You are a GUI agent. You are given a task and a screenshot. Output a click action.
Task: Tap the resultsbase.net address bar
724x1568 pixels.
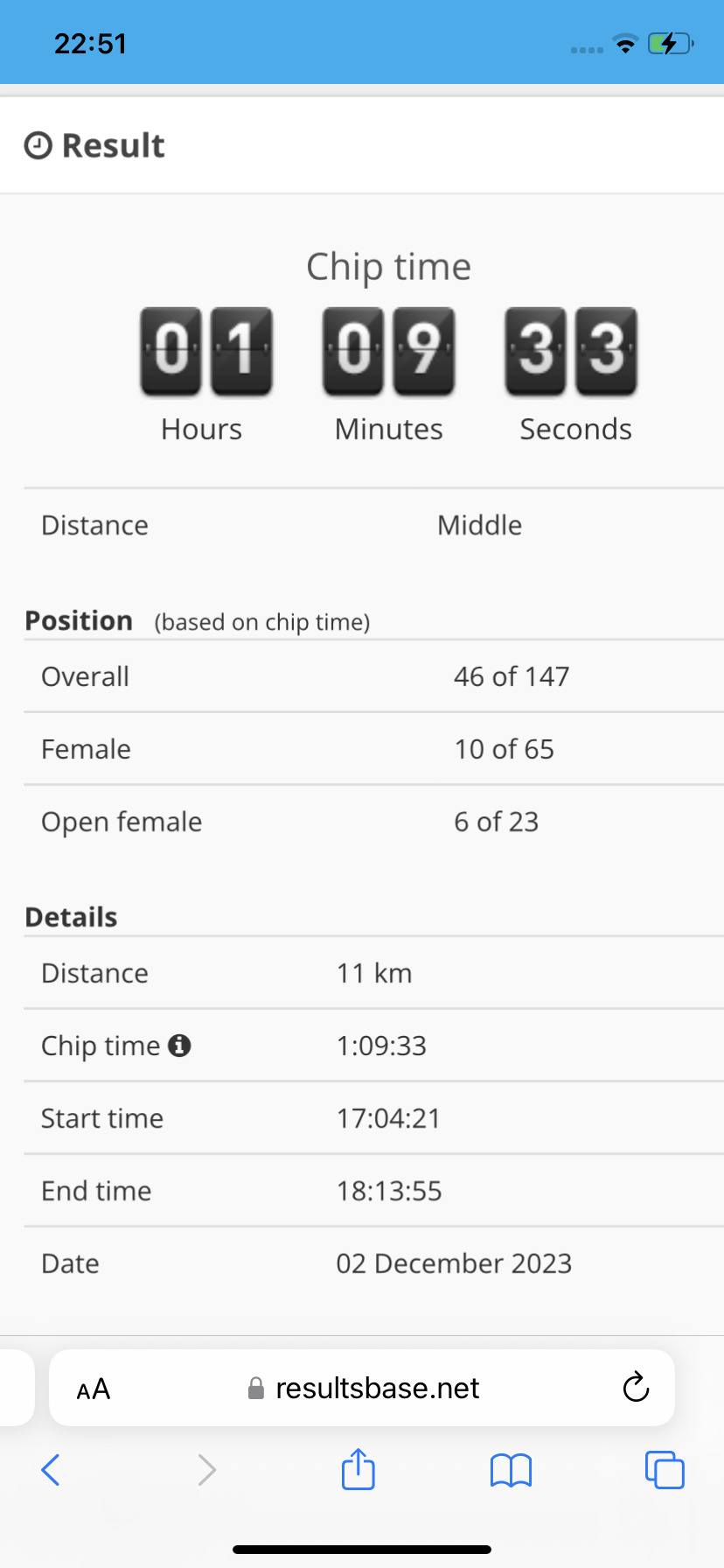pos(362,1388)
